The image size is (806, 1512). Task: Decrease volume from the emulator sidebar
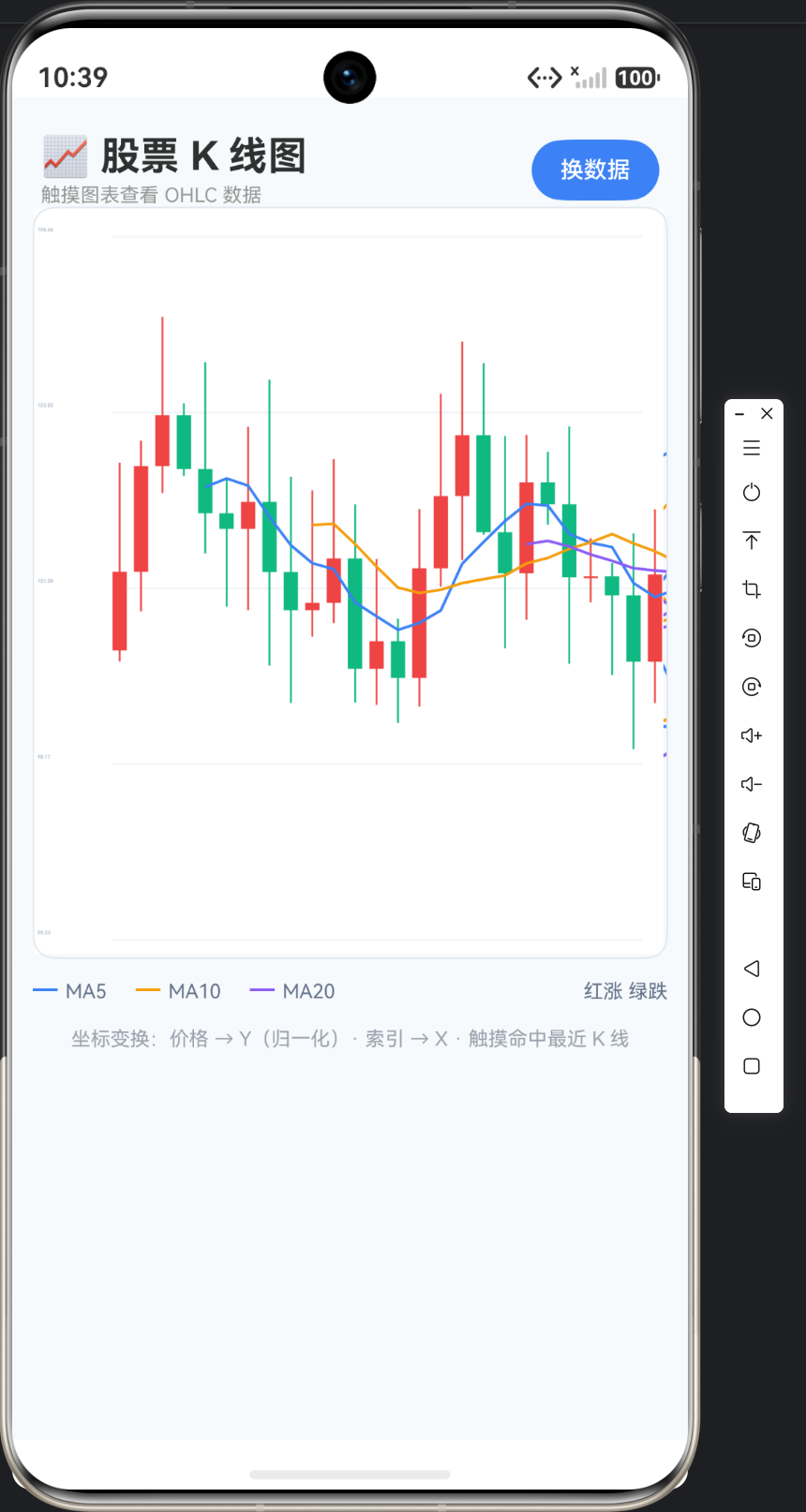coord(752,784)
